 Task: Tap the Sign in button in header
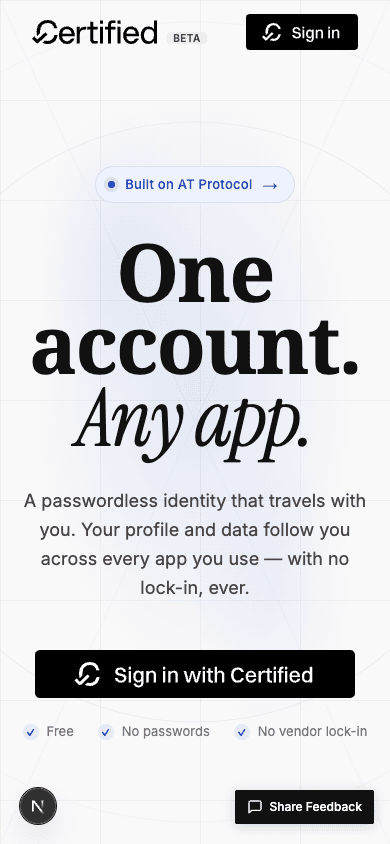tap(302, 32)
